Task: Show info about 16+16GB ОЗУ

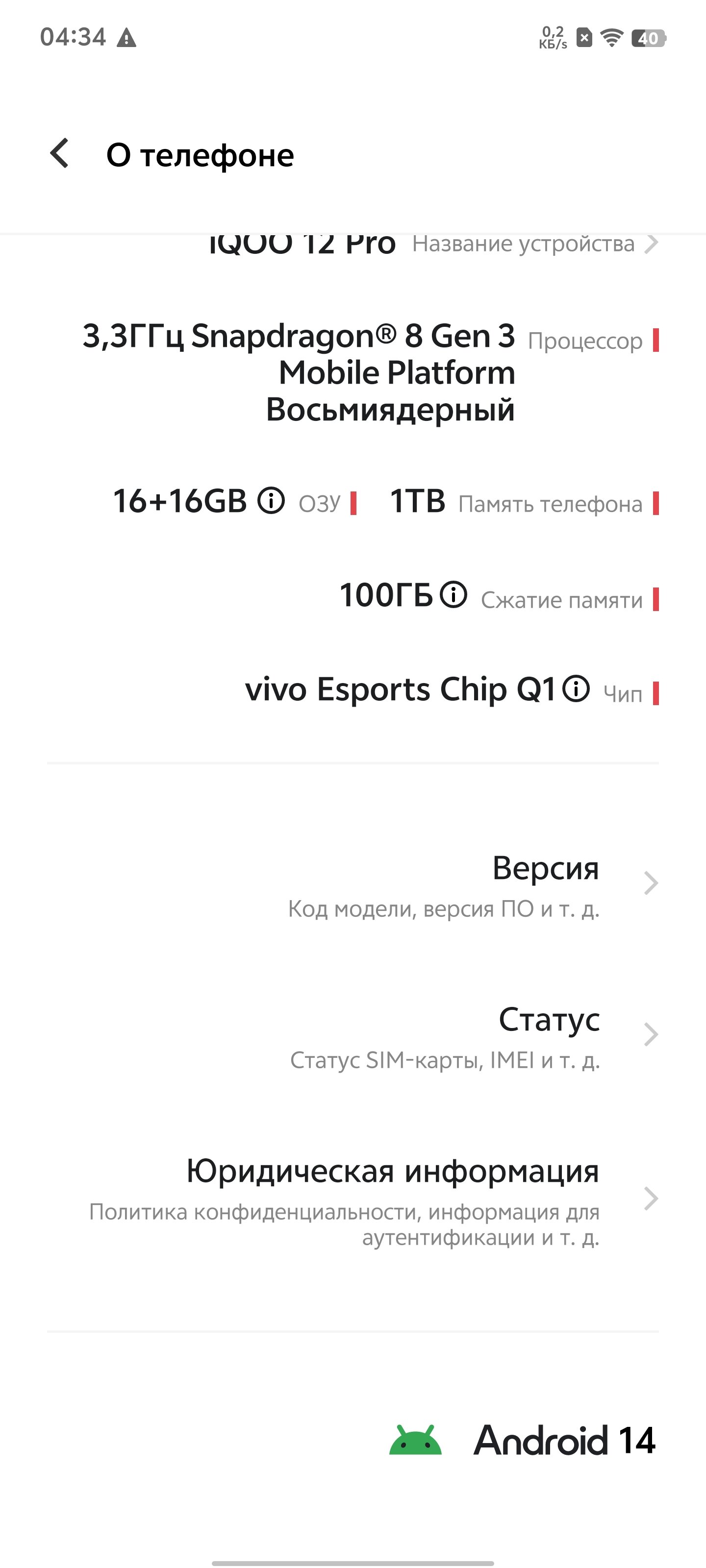Action: 271,501
